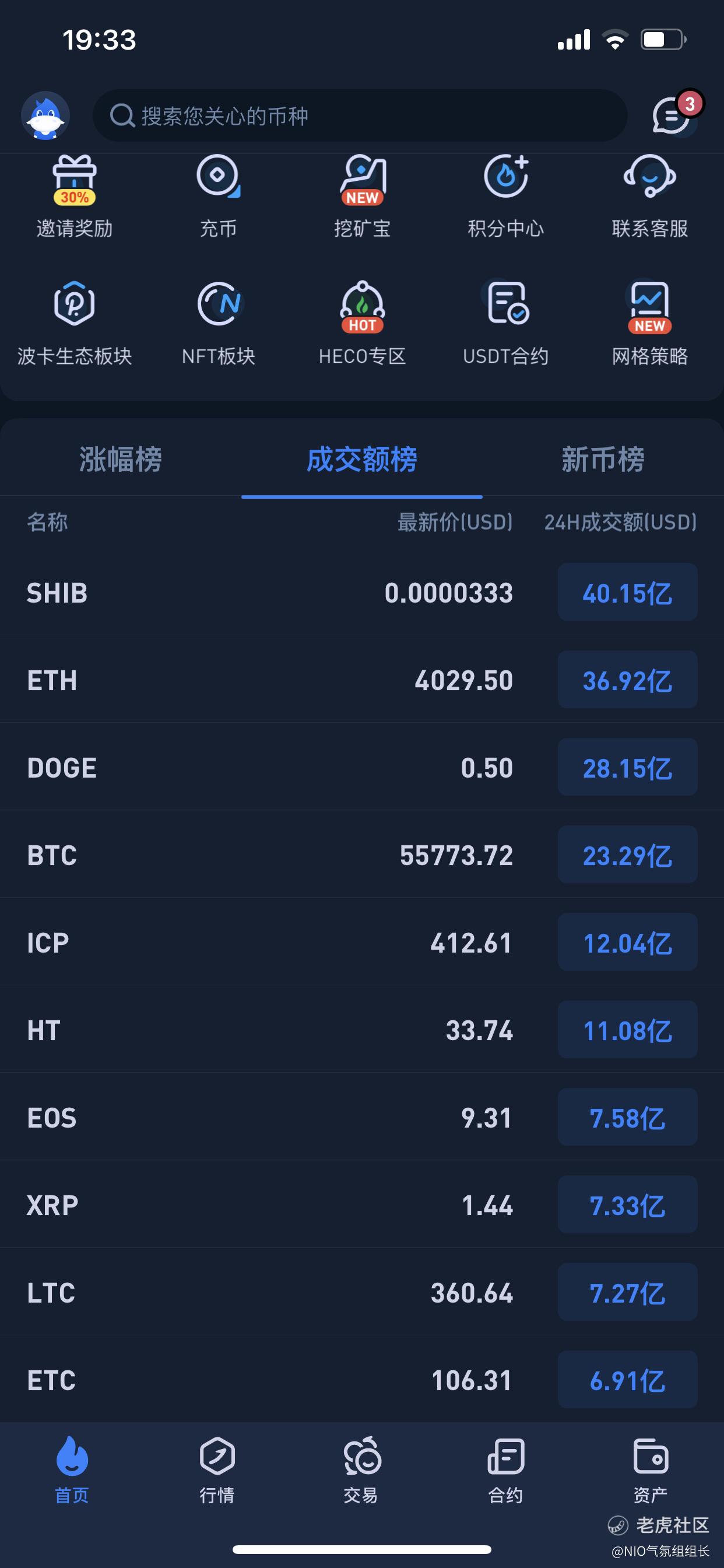View the DOGE listing
The width and height of the screenshot is (724, 1568).
click(362, 767)
